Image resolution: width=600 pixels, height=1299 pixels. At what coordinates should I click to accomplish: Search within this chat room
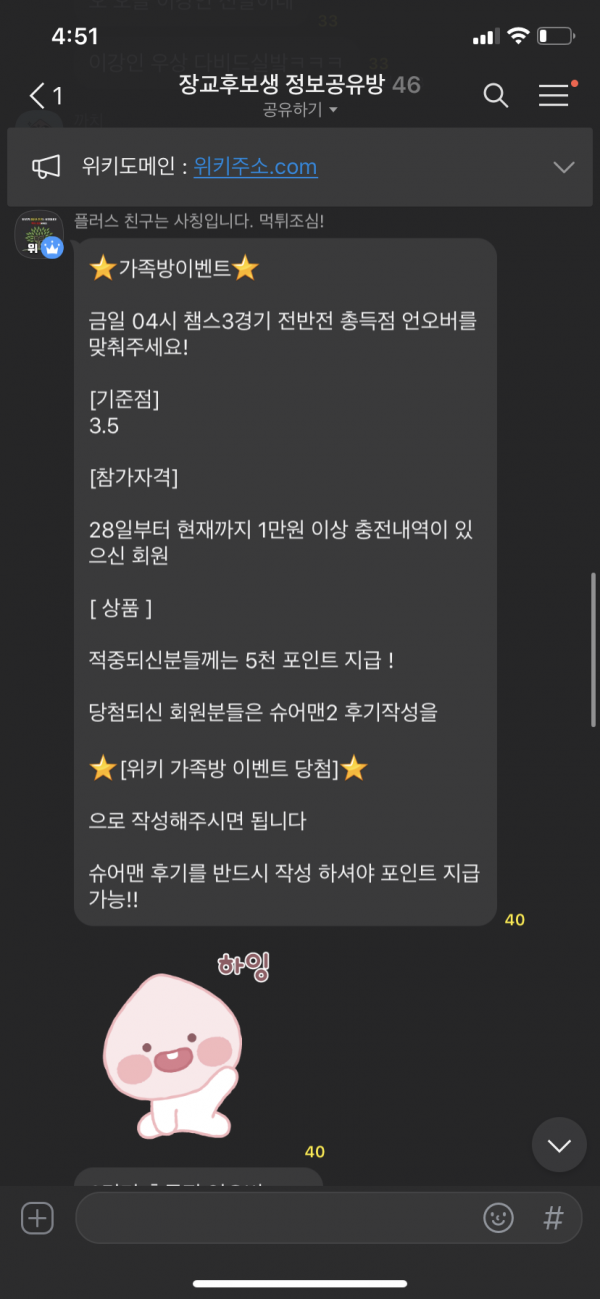point(495,95)
